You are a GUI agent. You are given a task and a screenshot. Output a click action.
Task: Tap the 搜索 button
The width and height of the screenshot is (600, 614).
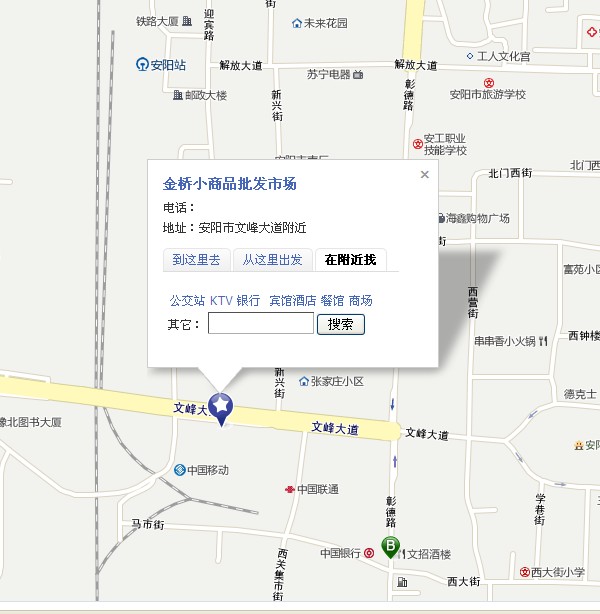(341, 324)
